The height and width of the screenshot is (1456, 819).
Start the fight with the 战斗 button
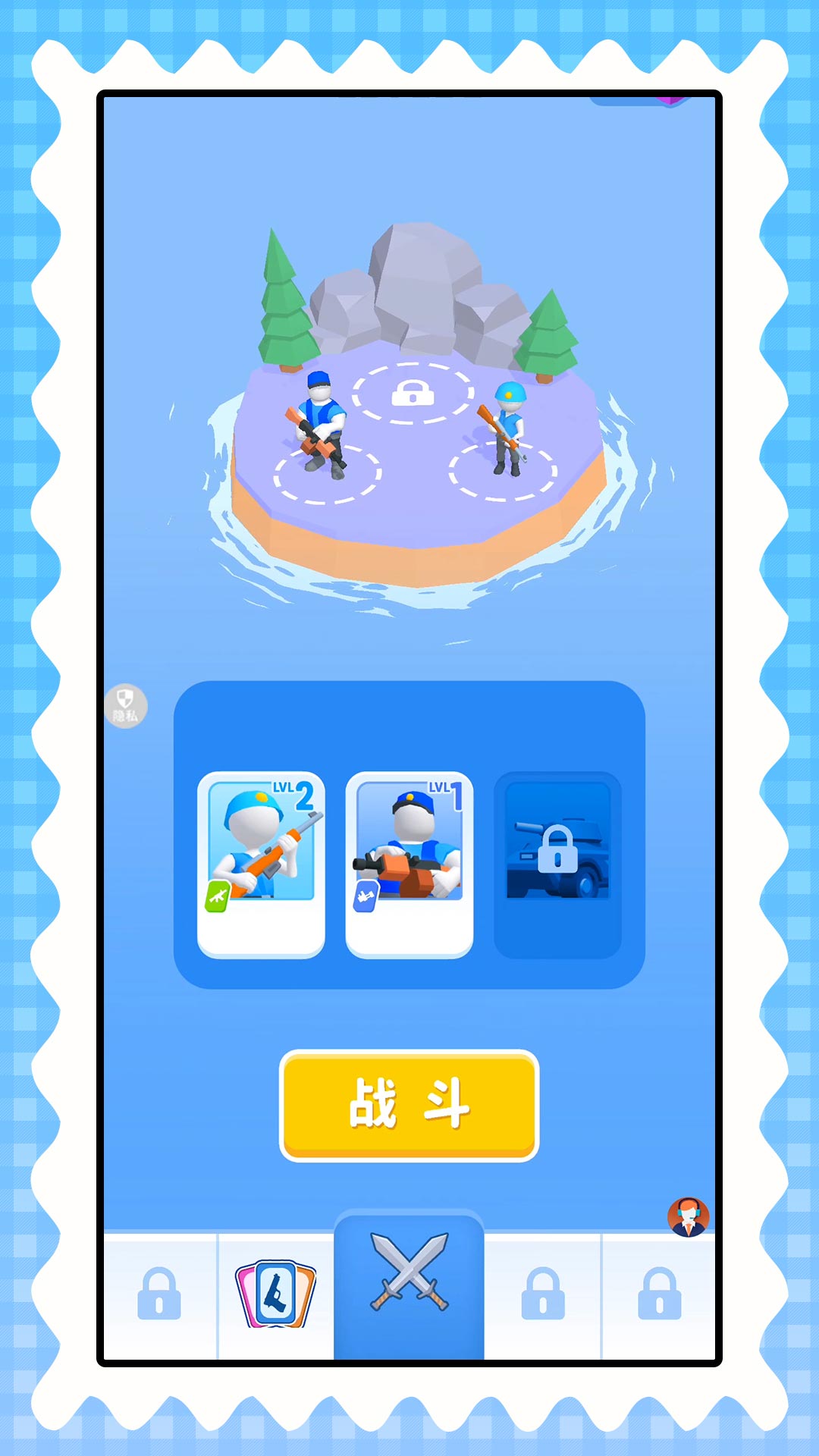coord(409,1105)
